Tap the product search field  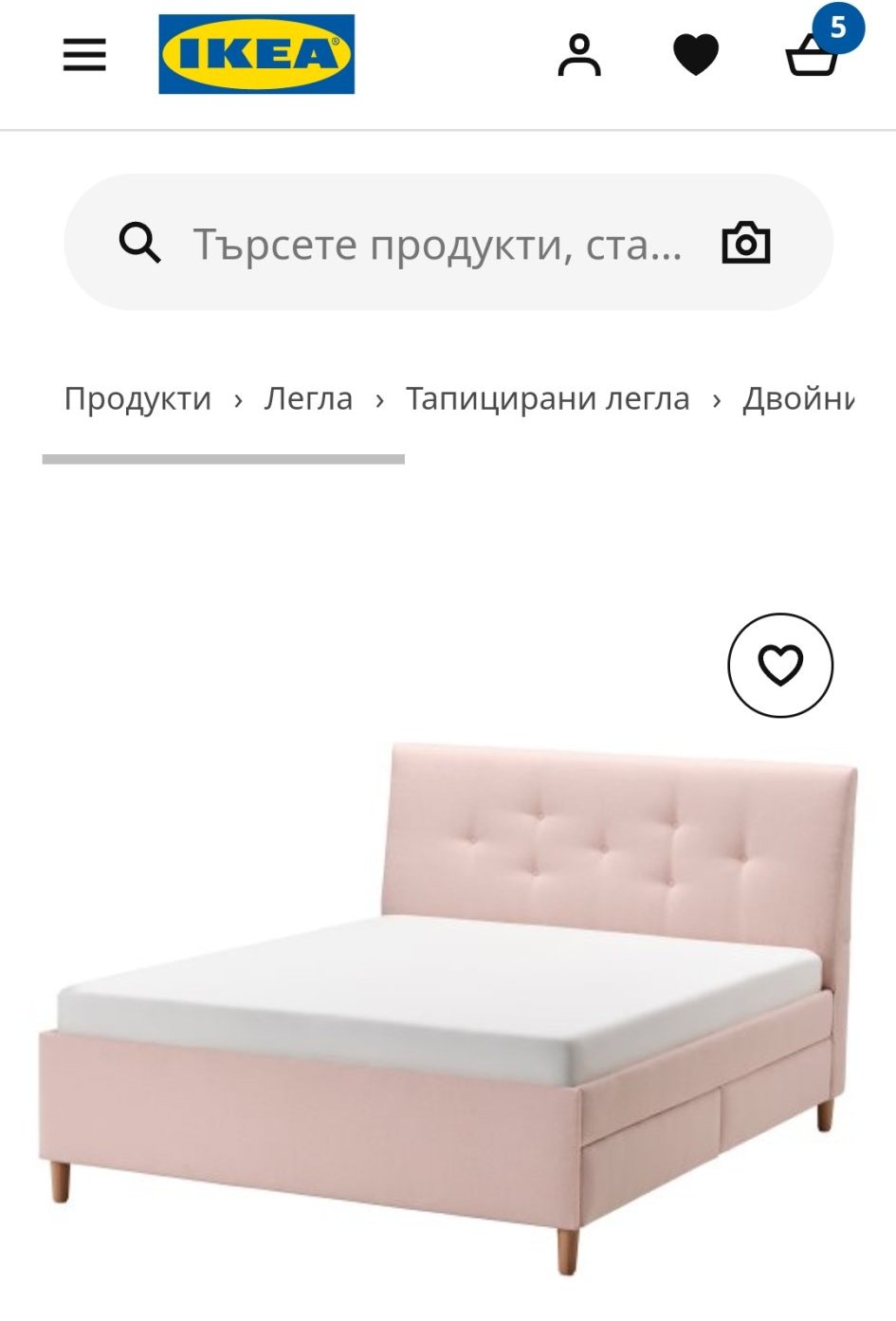[436, 244]
